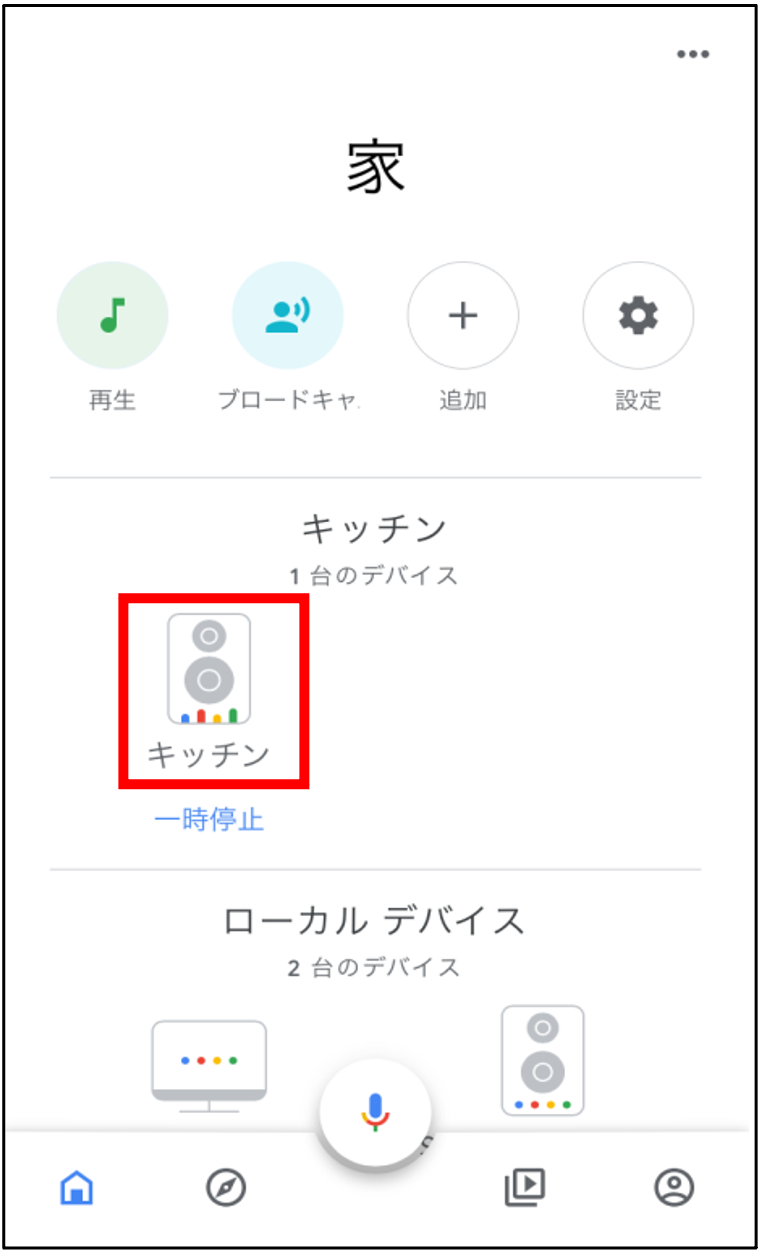Open the ローカルデバイス section heading
Viewport: 760px width, 1251px height.
click(375, 922)
